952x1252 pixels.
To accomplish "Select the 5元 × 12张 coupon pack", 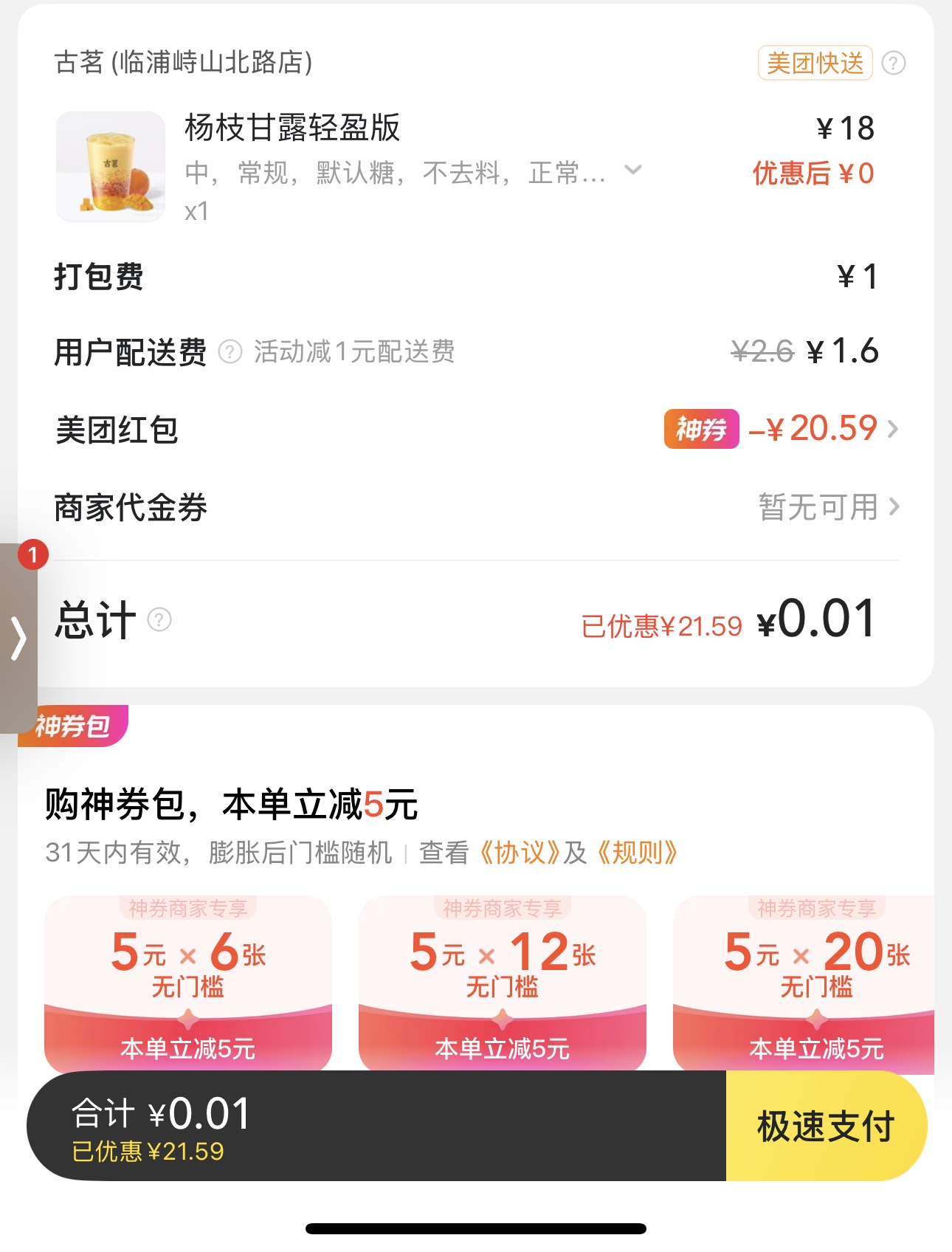I will click(x=502, y=982).
